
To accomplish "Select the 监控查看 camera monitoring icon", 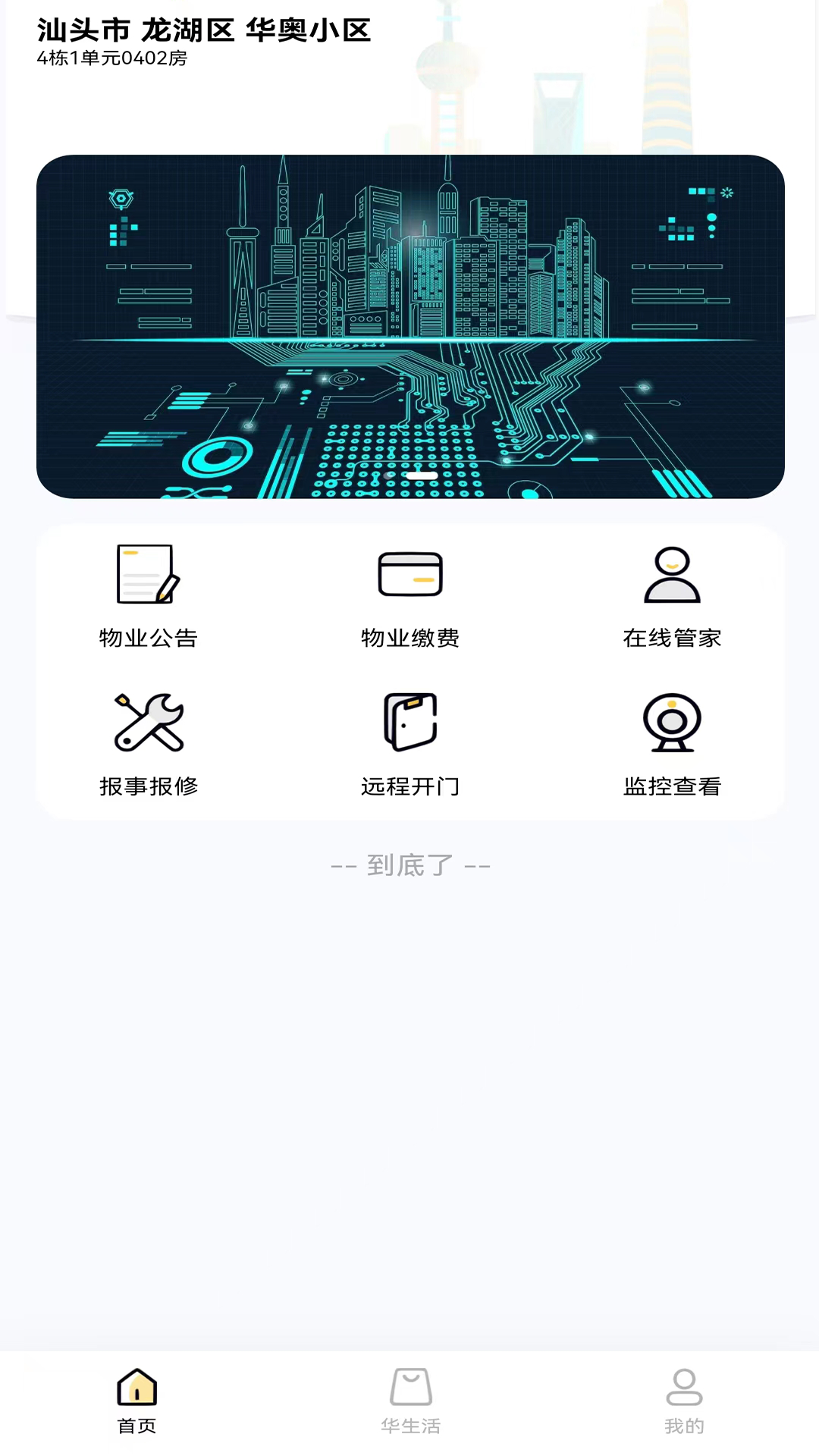I will [672, 722].
